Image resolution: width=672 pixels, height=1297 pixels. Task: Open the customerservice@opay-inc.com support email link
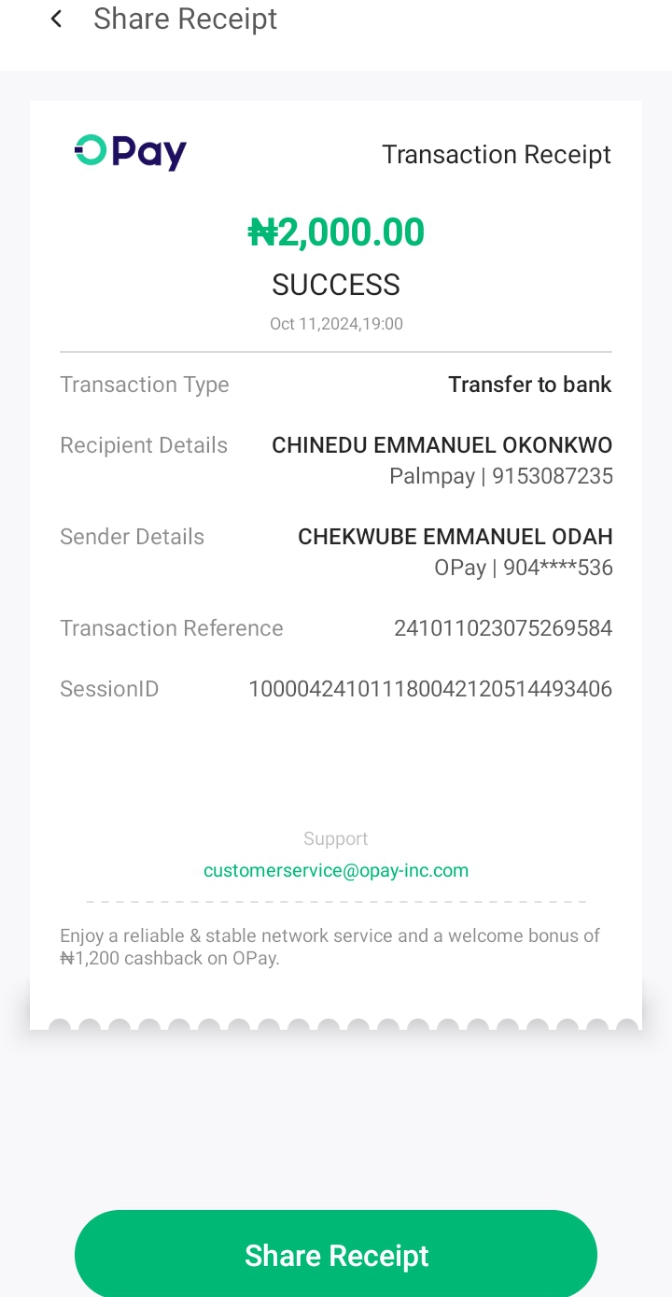tap(336, 870)
